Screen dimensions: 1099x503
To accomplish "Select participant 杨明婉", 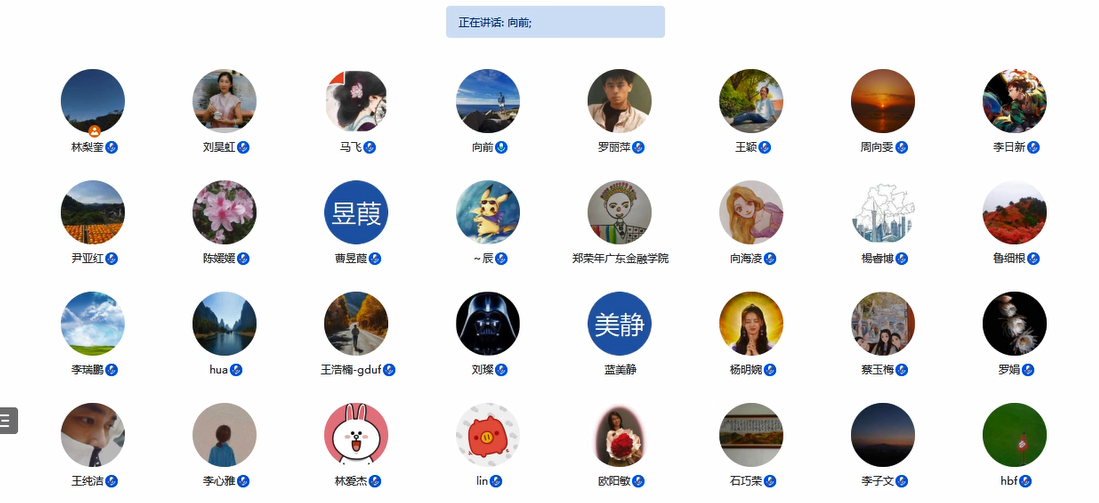I will (751, 324).
